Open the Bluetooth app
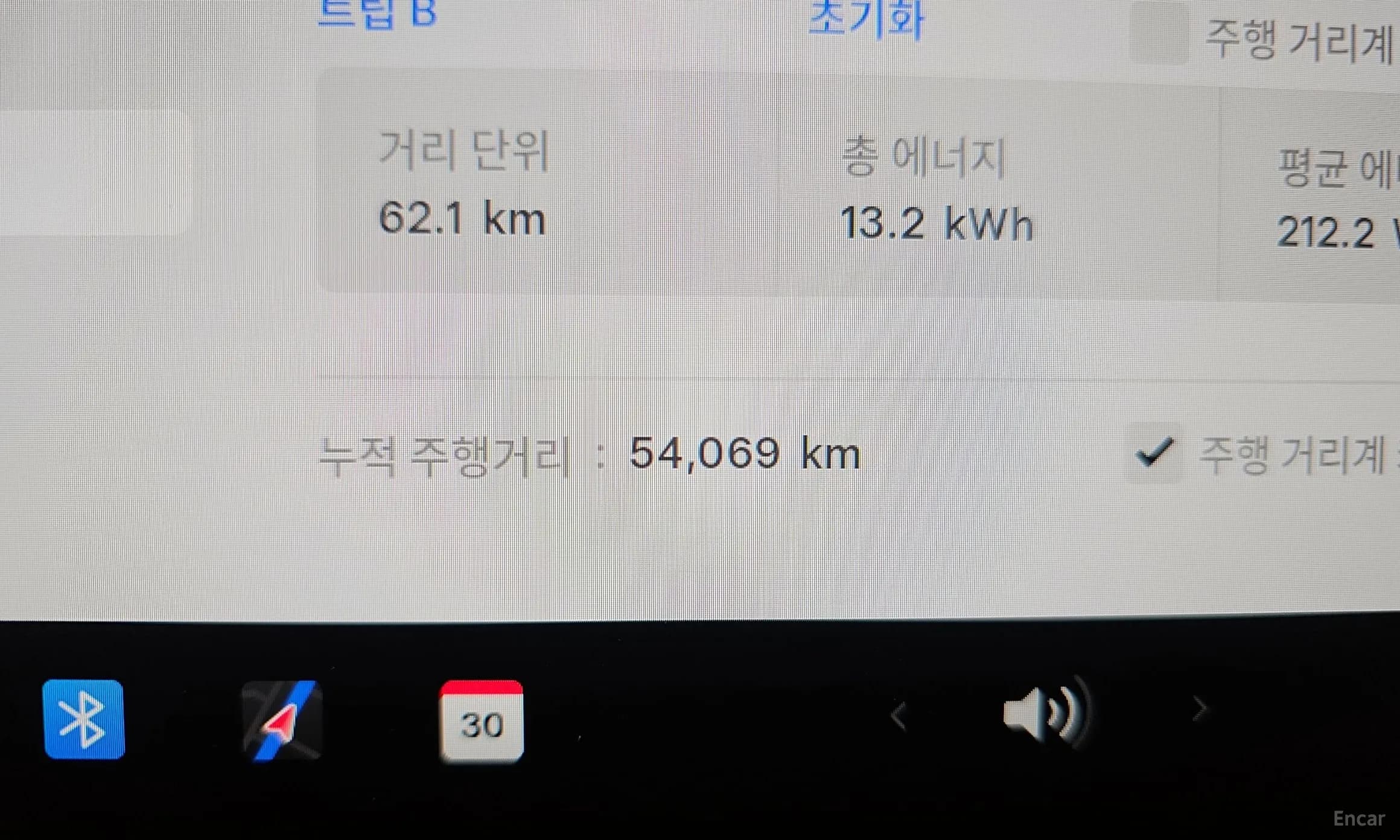The width and height of the screenshot is (1400, 840). click(84, 719)
